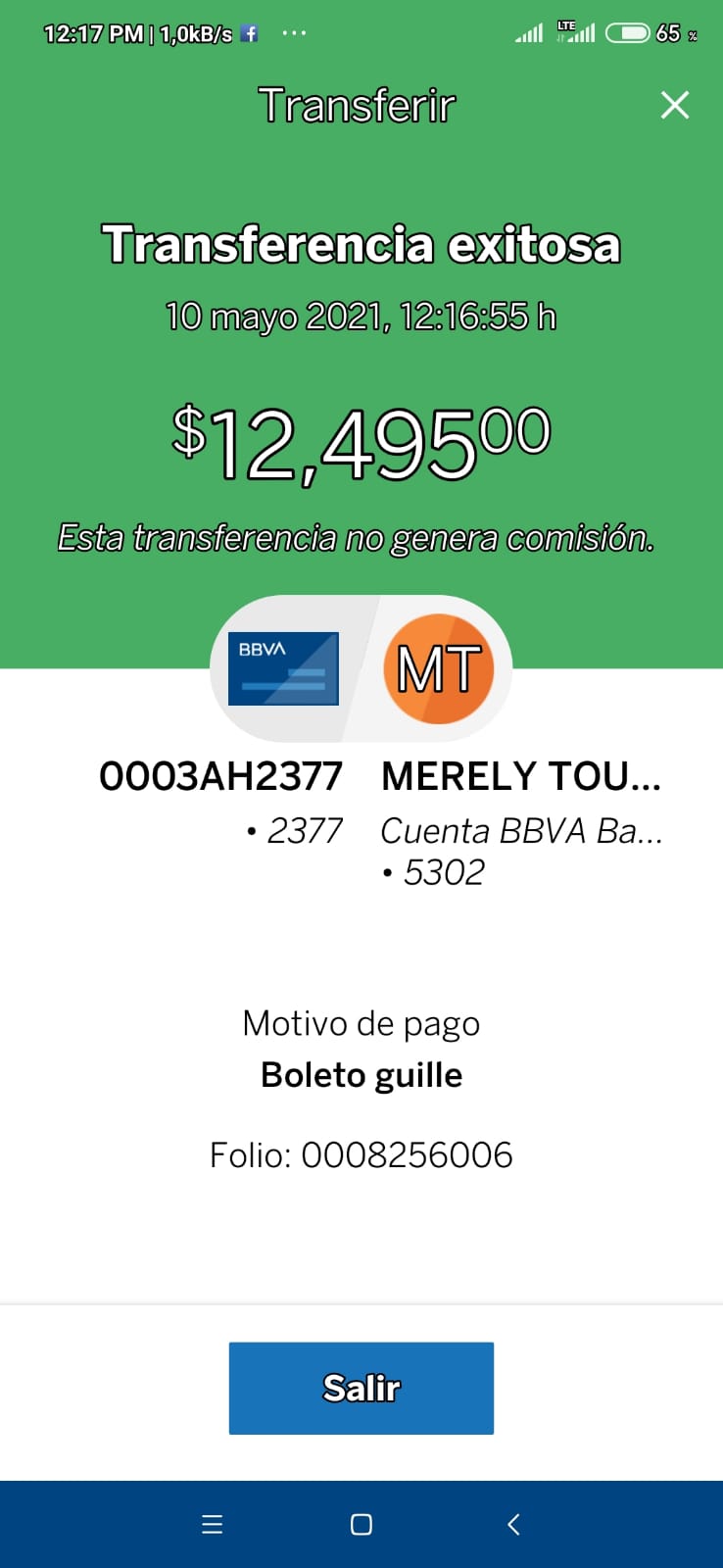Tap the Salir button
The image size is (723, 1568).
pos(361,1388)
